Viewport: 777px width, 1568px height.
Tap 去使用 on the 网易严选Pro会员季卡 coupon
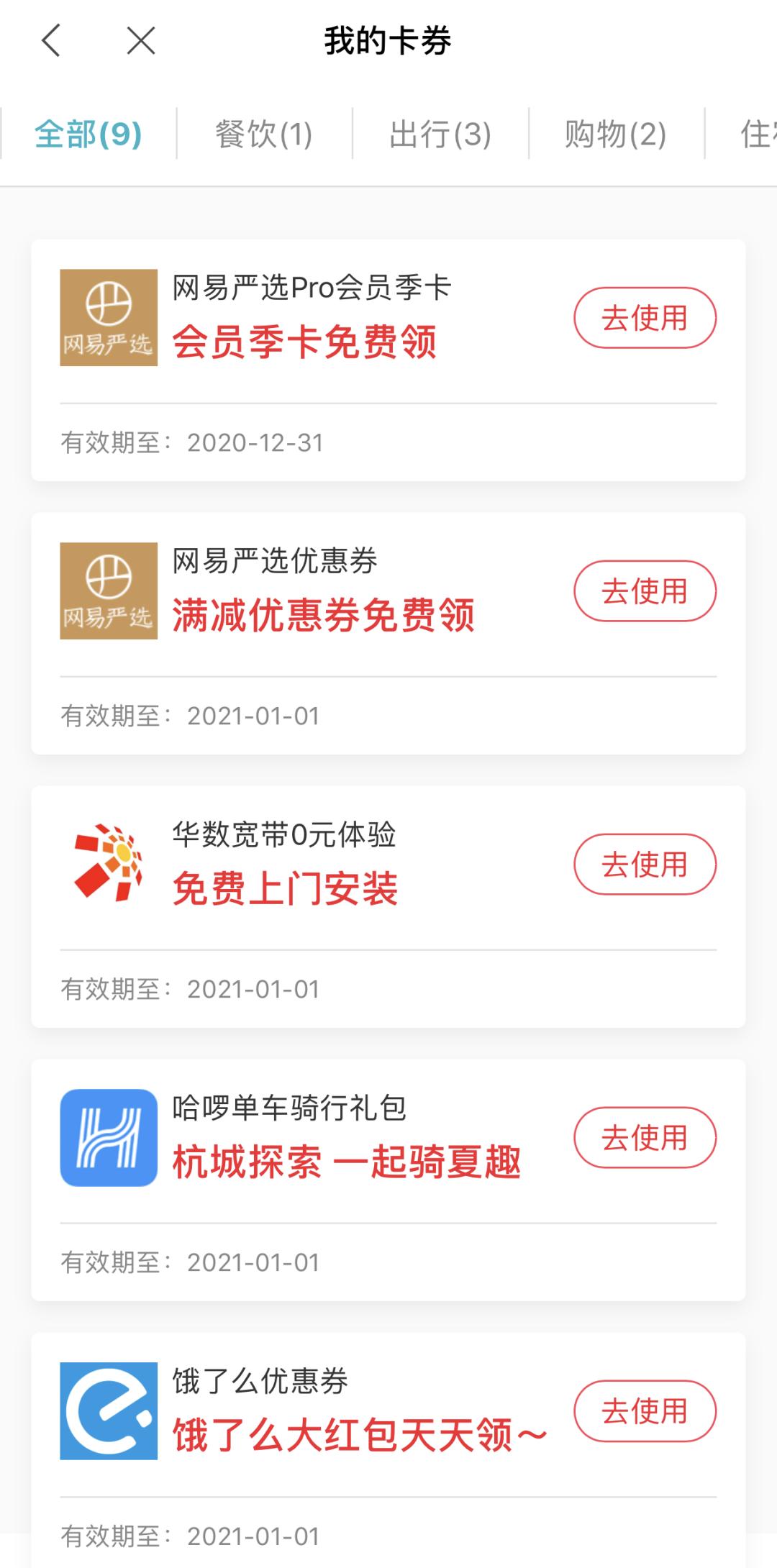point(645,316)
